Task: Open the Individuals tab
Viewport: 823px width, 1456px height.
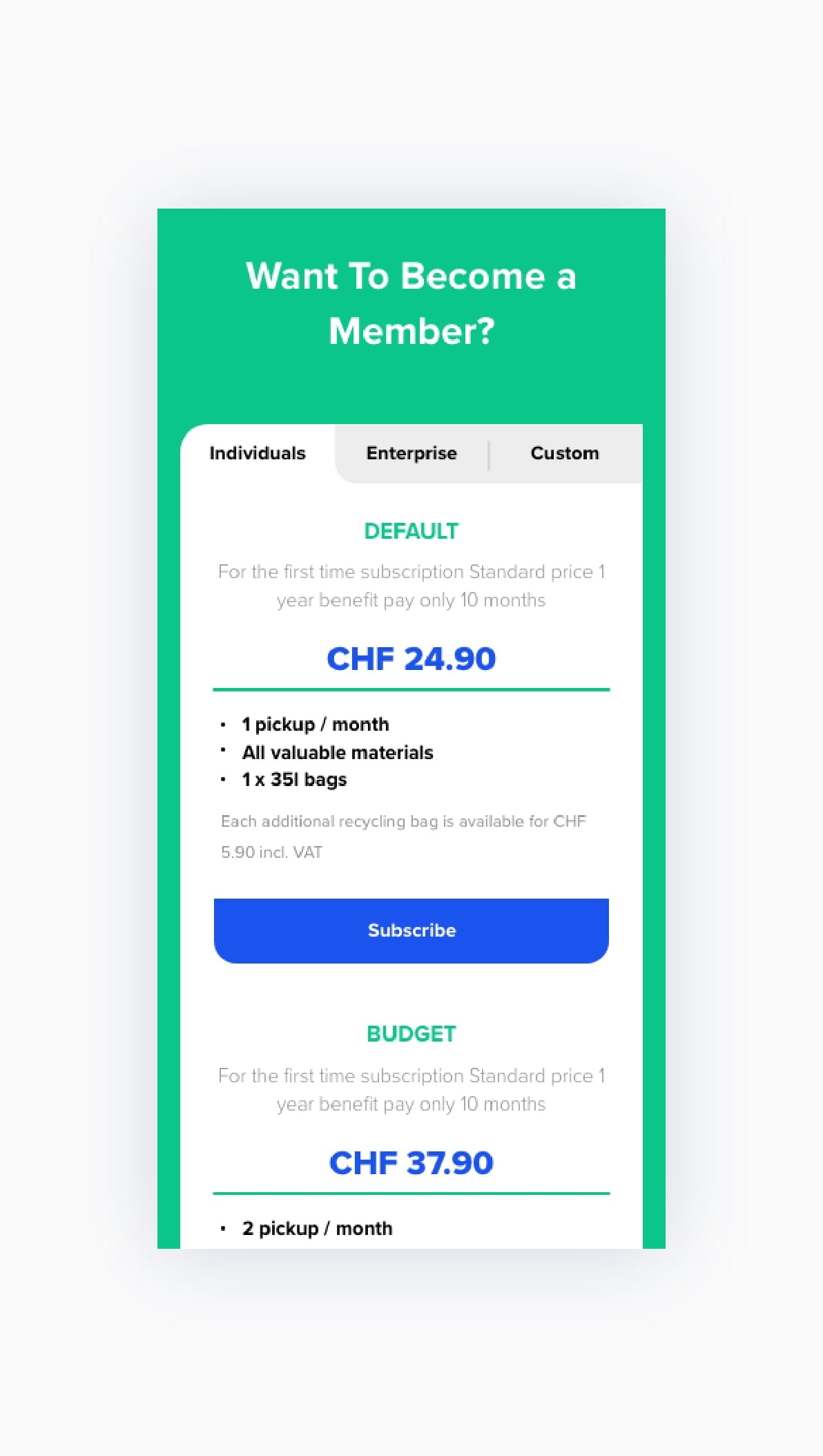Action: [x=258, y=453]
